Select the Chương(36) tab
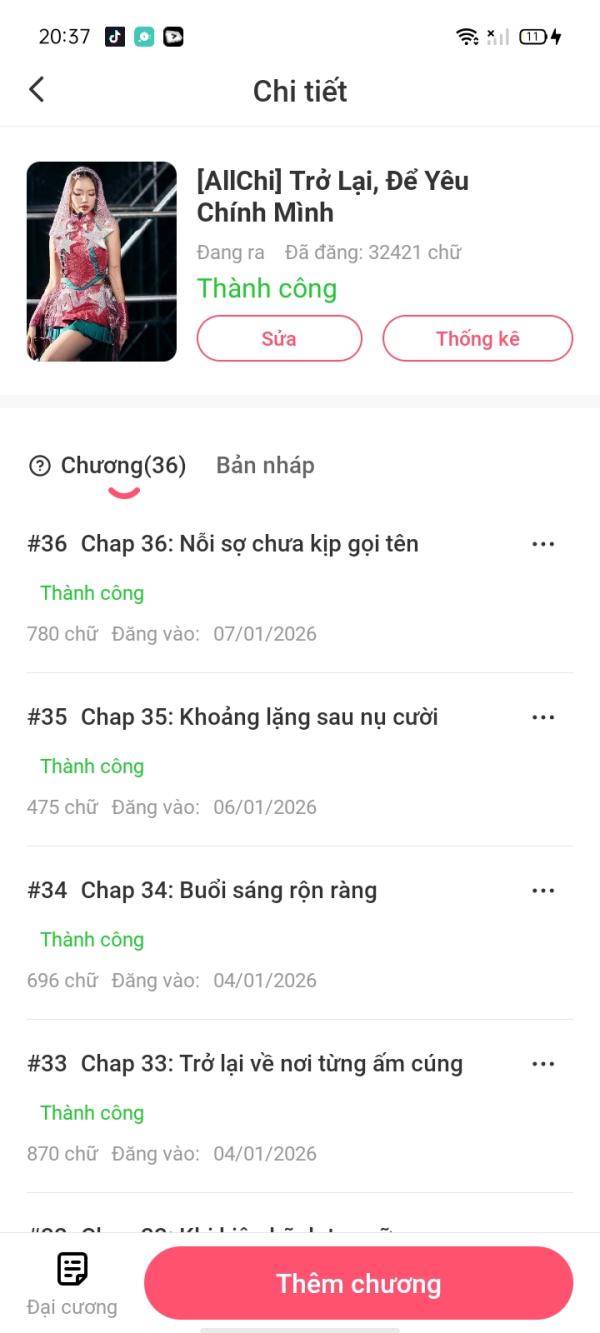Viewport: 600px width, 1333px height. [x=123, y=465]
